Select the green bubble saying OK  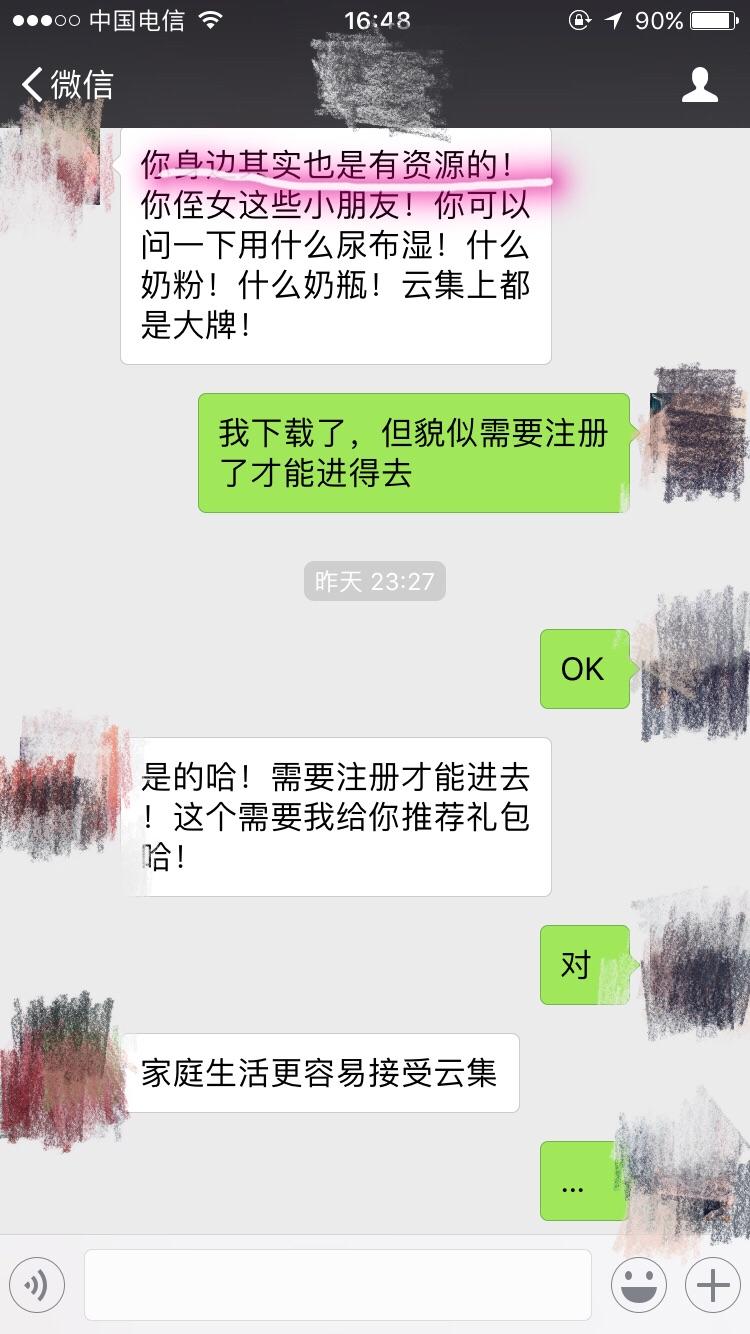[585, 670]
